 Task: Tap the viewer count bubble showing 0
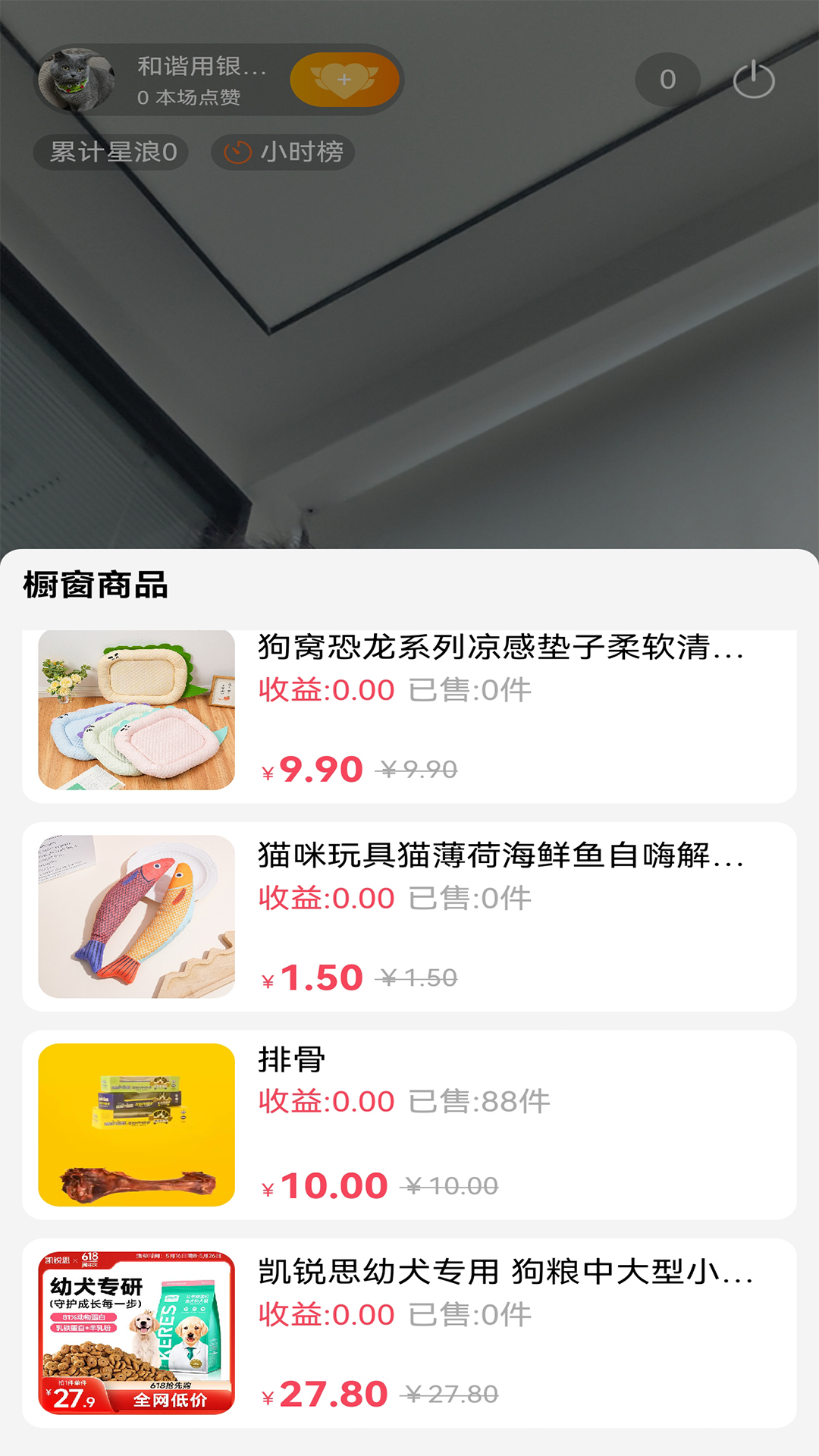point(667,78)
